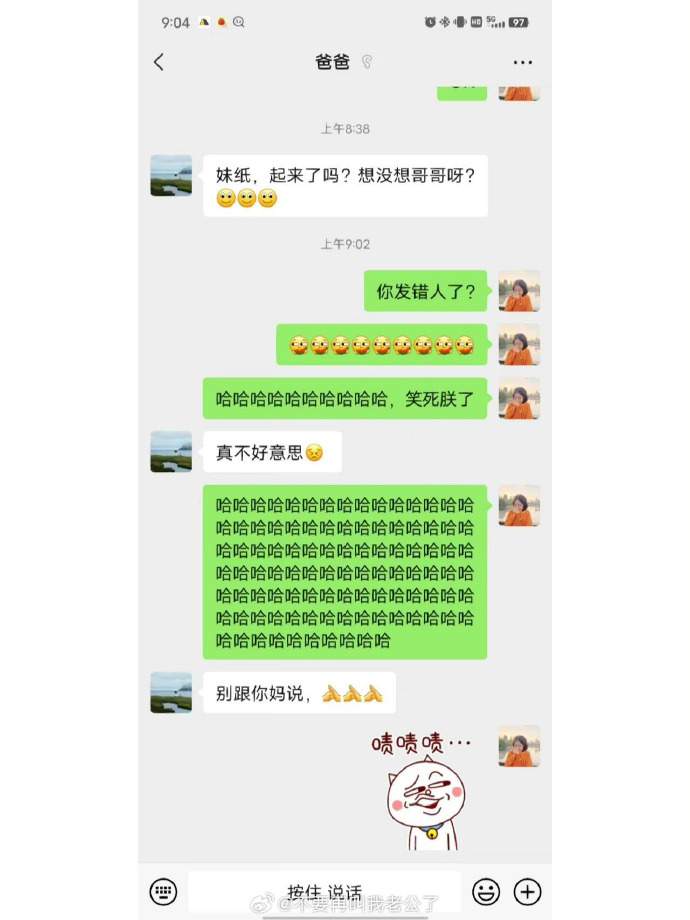The image size is (690, 920).
Task: Open the emoji picker
Action: (x=486, y=890)
